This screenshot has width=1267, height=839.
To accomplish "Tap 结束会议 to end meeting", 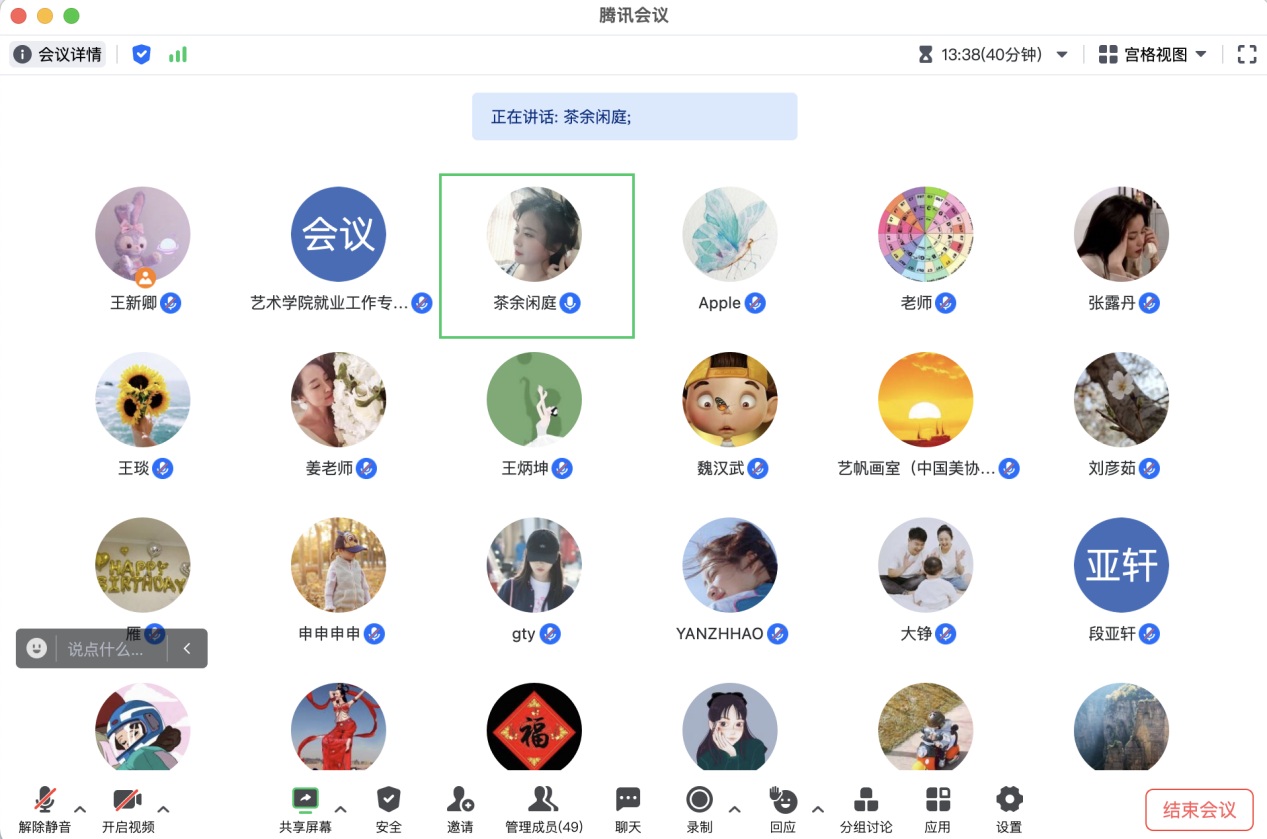I will click(x=1198, y=809).
